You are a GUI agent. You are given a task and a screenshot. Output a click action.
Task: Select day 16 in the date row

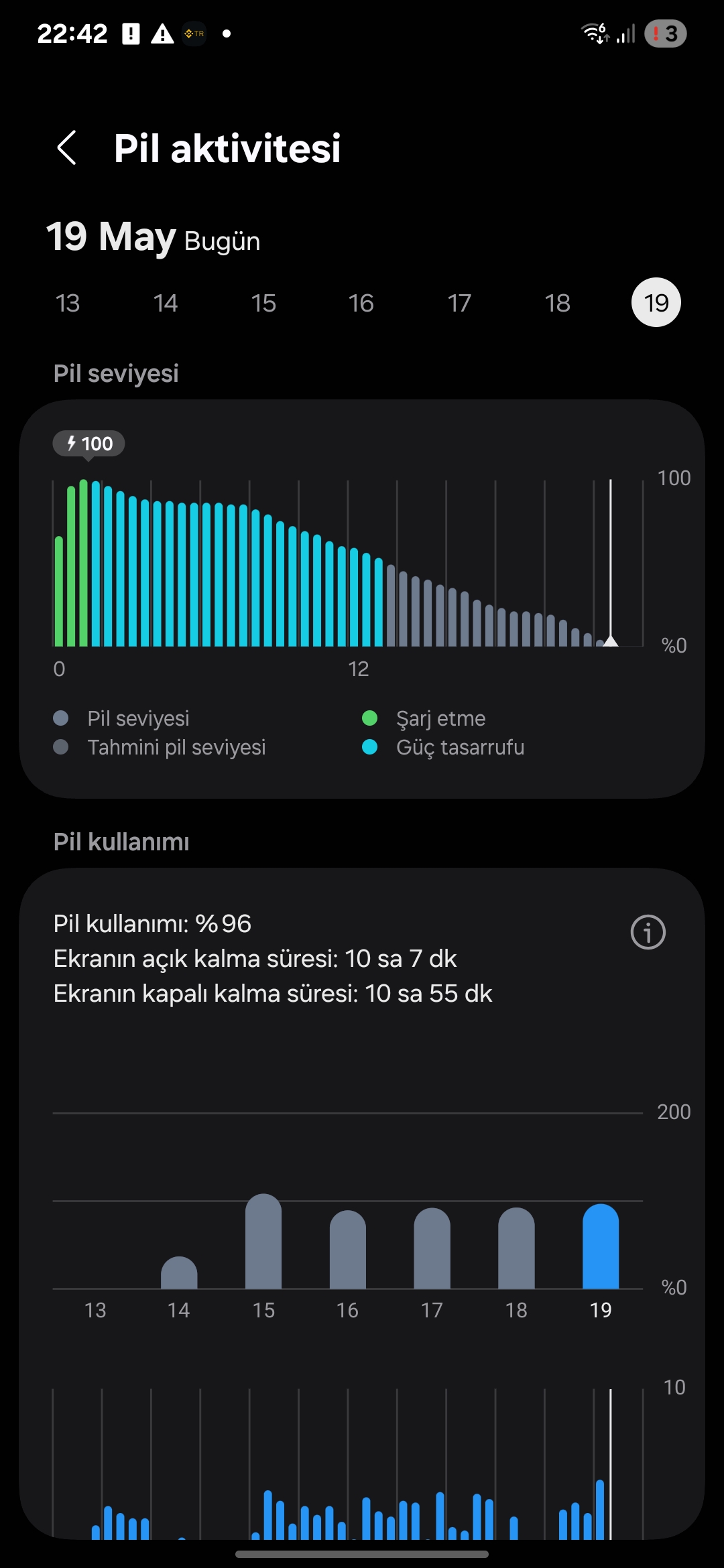(361, 303)
